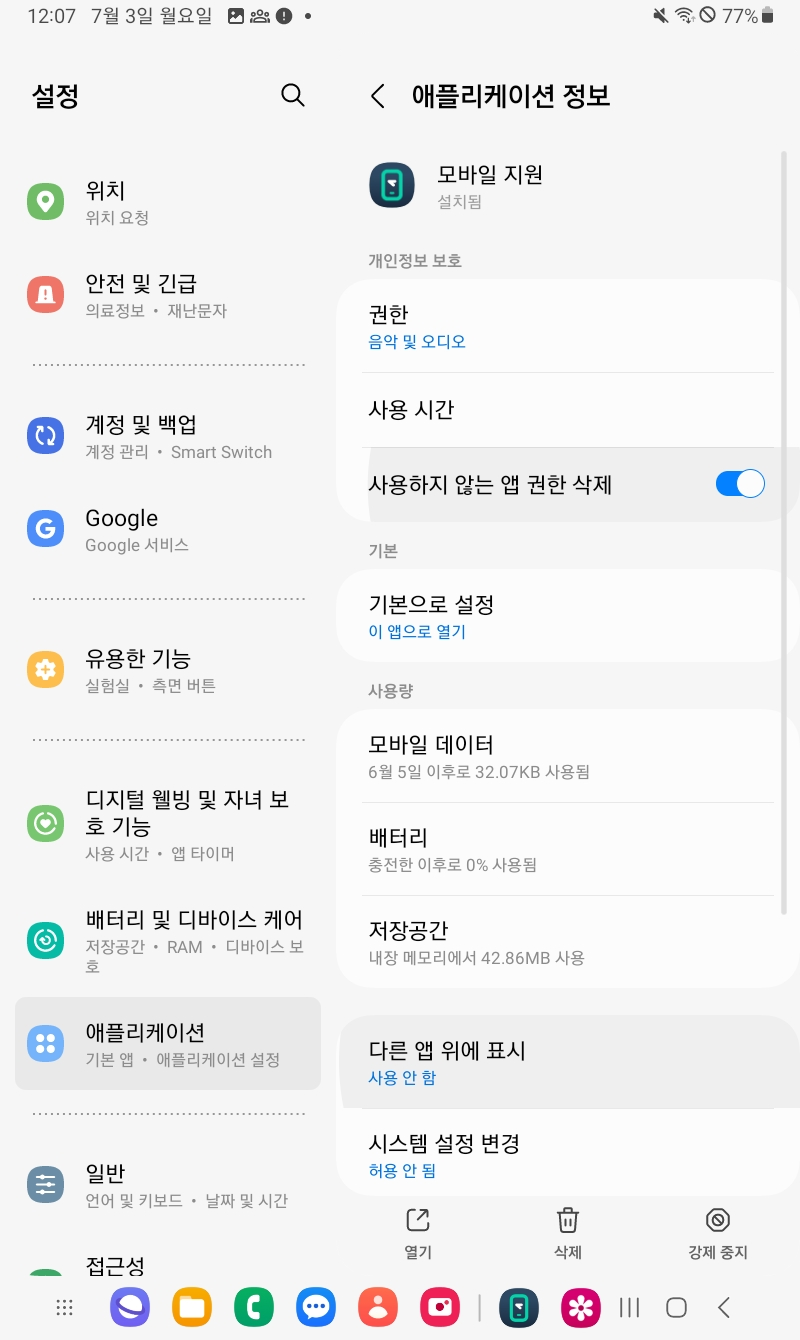Open 권한 for 모바일 지원
800x1340 pixels.
click(566, 326)
